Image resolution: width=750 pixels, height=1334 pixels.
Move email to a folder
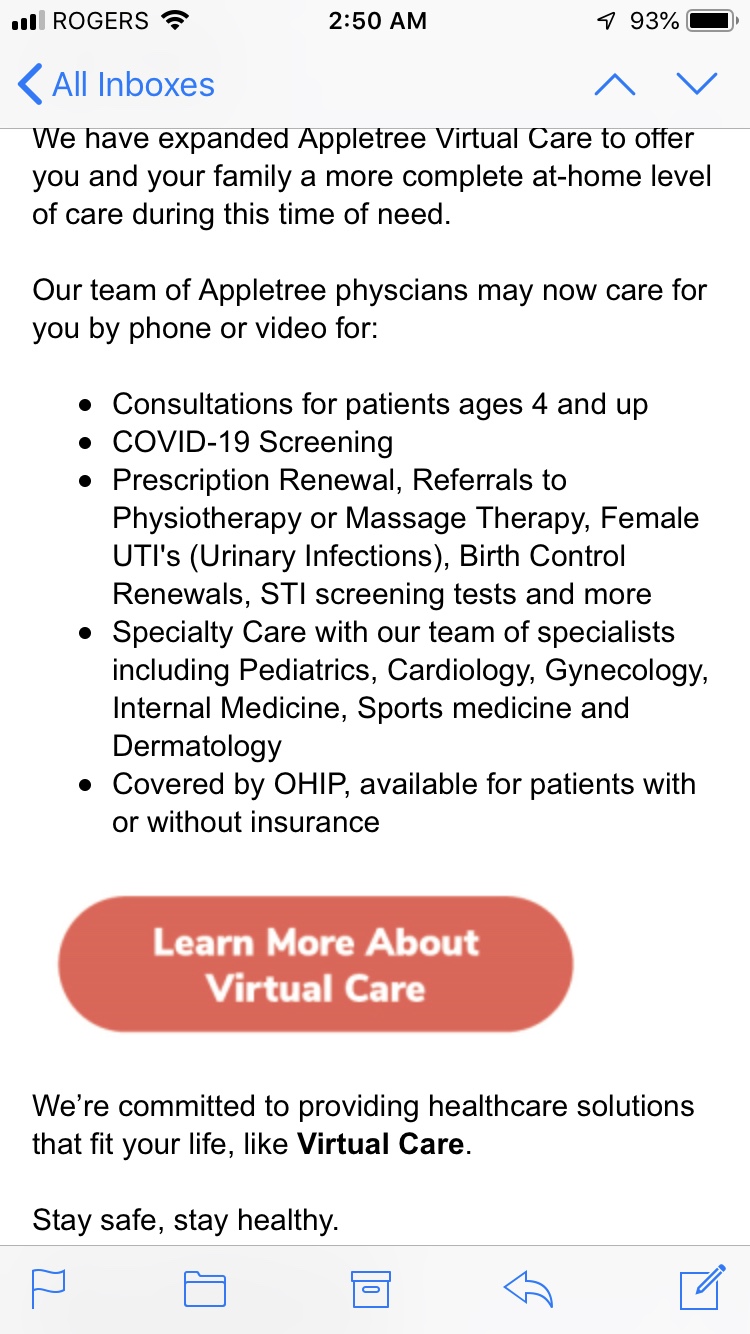pyautogui.click(x=205, y=1289)
